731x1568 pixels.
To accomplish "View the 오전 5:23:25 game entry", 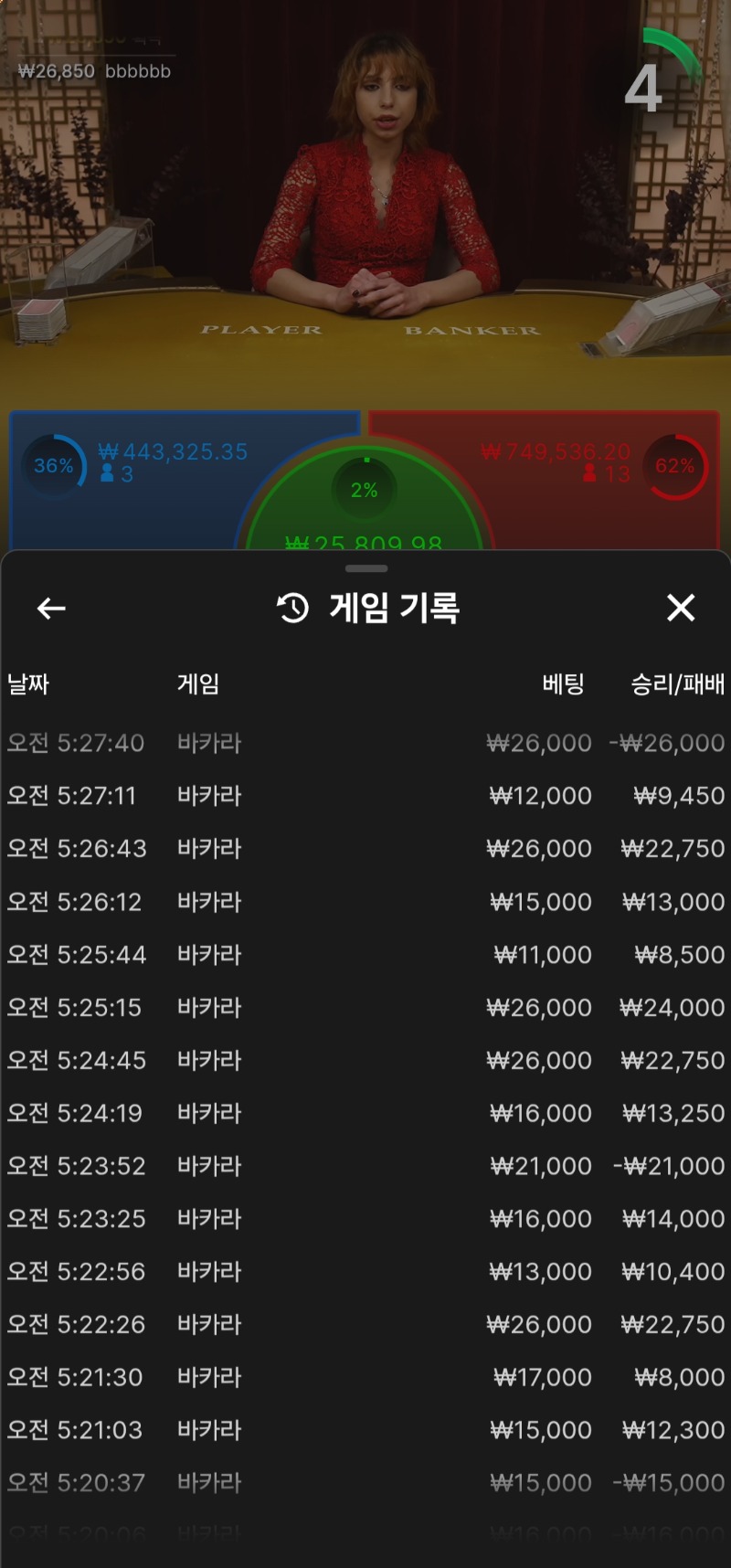I will click(x=365, y=1219).
